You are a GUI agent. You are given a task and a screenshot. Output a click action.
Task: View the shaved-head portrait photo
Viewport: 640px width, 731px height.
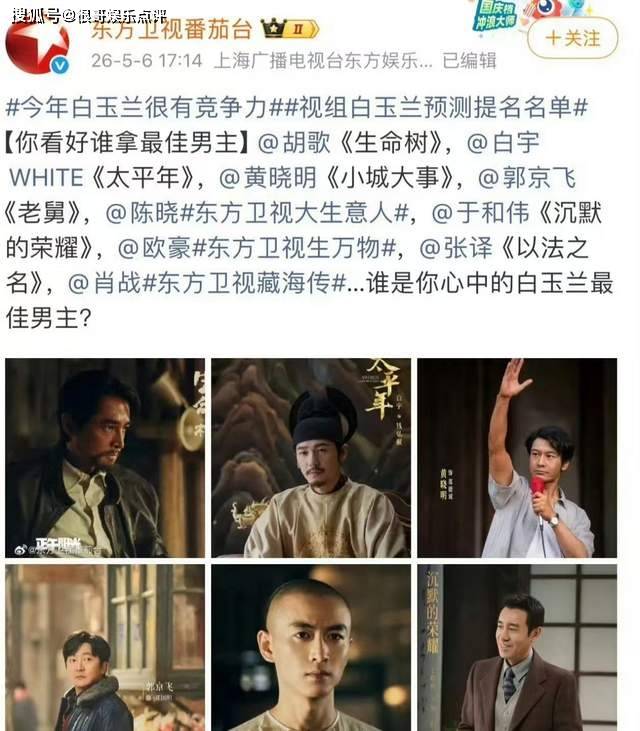click(311, 648)
